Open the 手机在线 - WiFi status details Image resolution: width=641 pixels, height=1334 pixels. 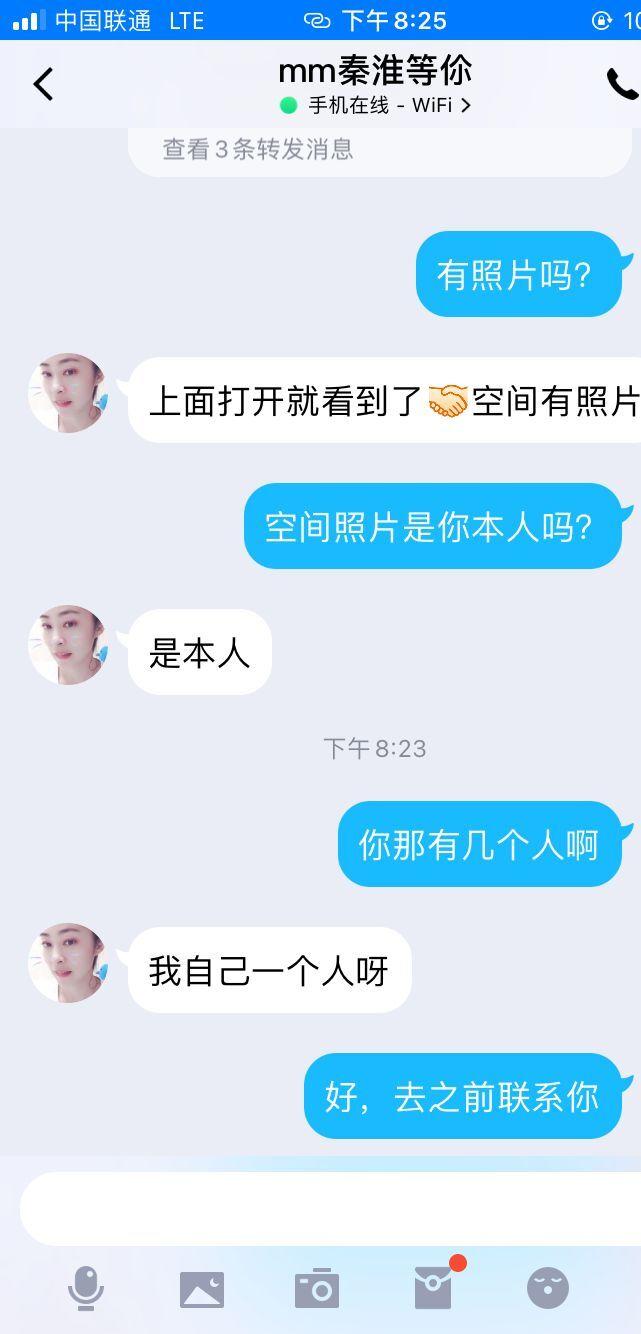click(376, 105)
